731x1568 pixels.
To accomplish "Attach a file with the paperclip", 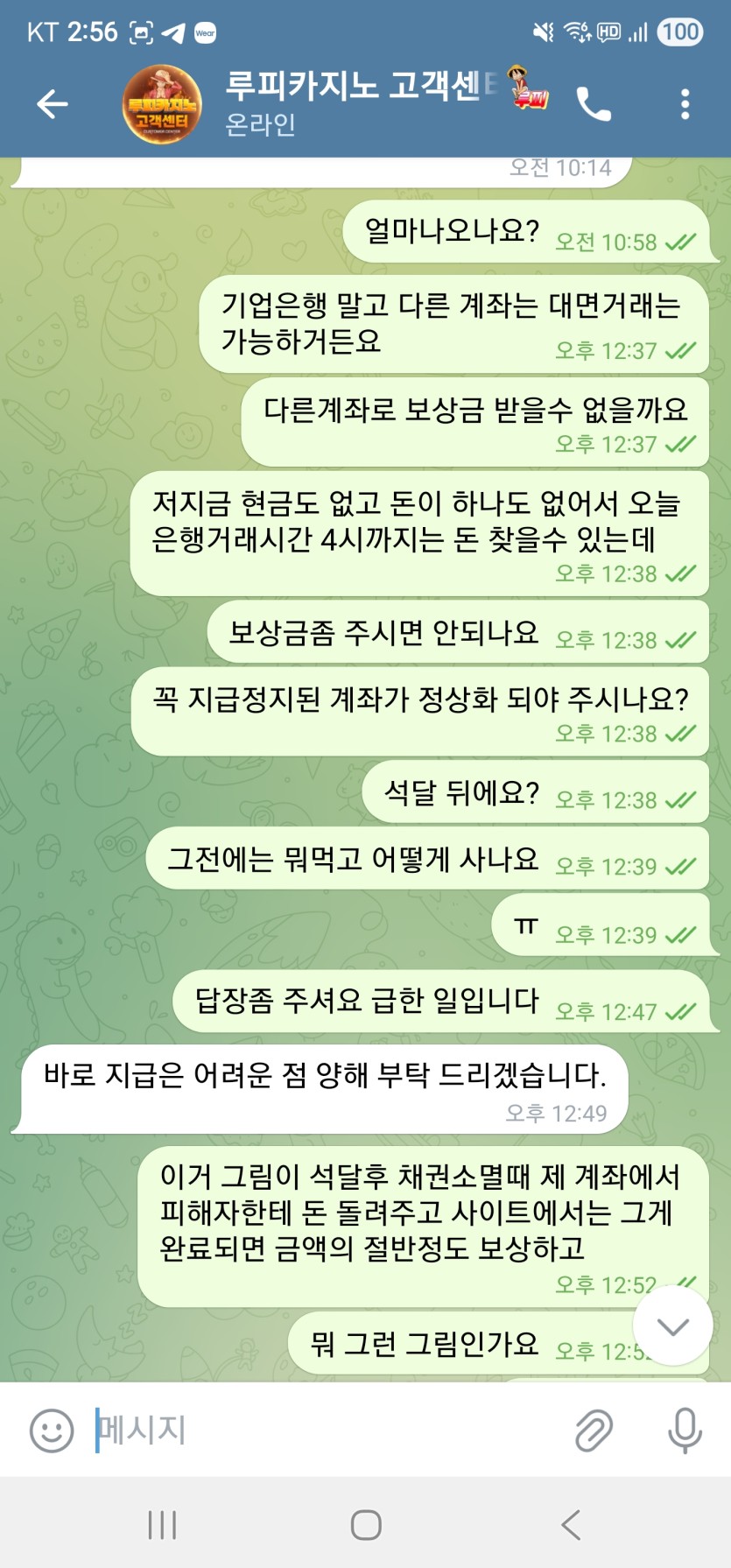I will point(594,1430).
